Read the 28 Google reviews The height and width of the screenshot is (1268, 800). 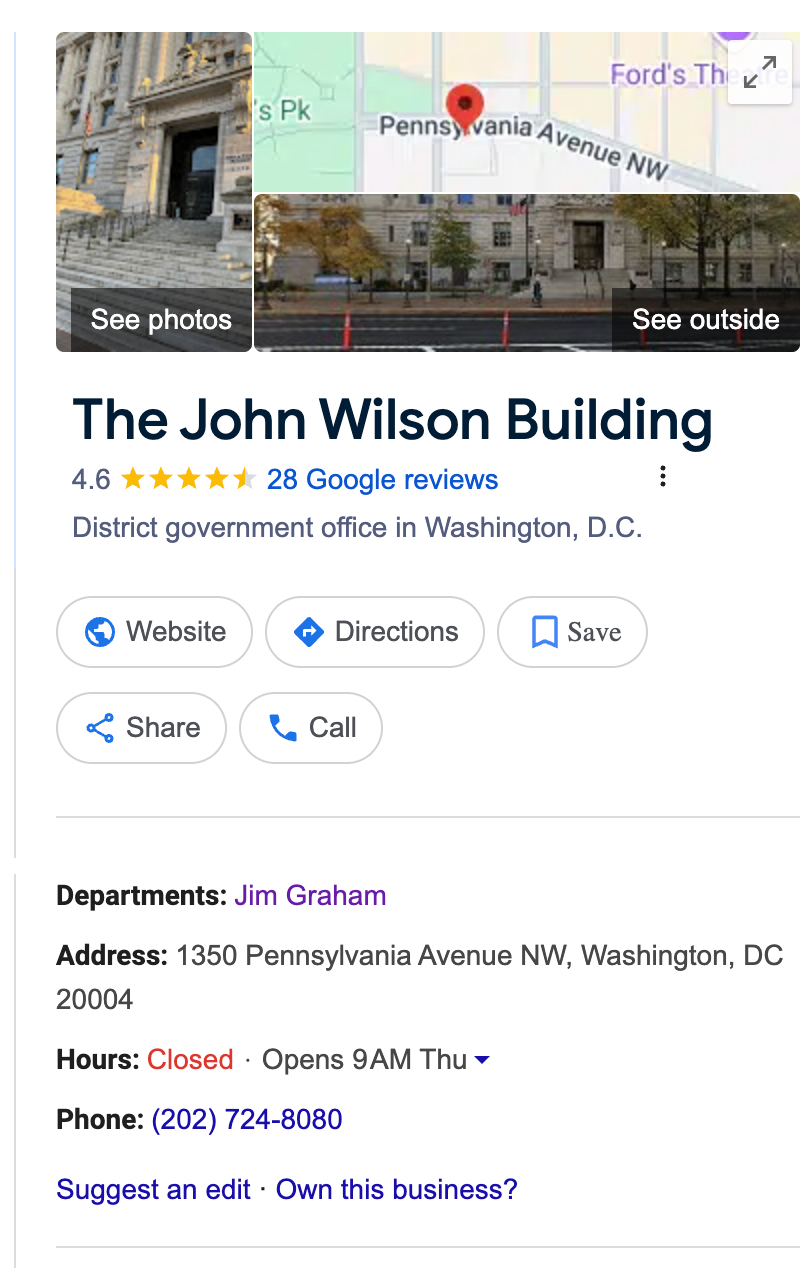pos(382,479)
